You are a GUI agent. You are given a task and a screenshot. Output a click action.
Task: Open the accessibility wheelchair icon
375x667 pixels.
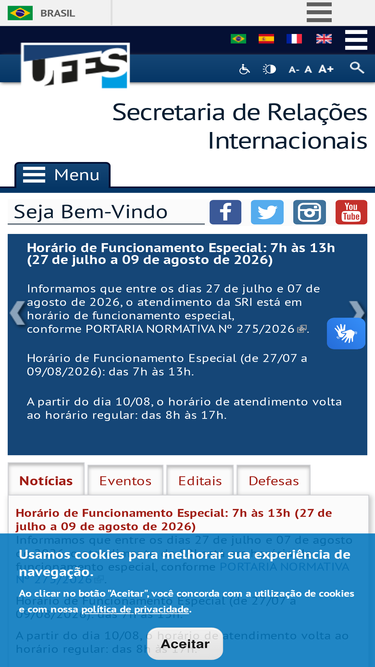tap(244, 69)
